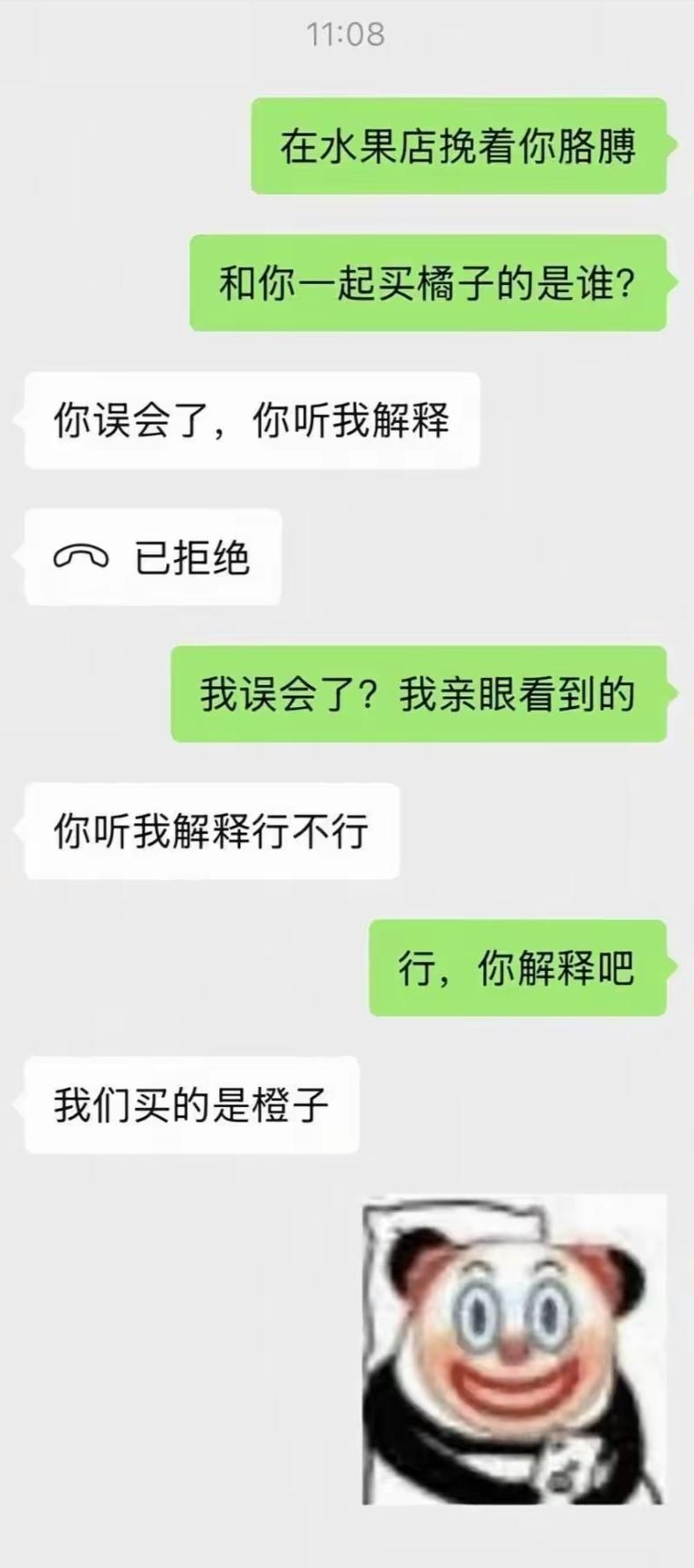Select the green bubble '行，你解释吧'
Screen dimensions: 694x1568
[x=519, y=968]
